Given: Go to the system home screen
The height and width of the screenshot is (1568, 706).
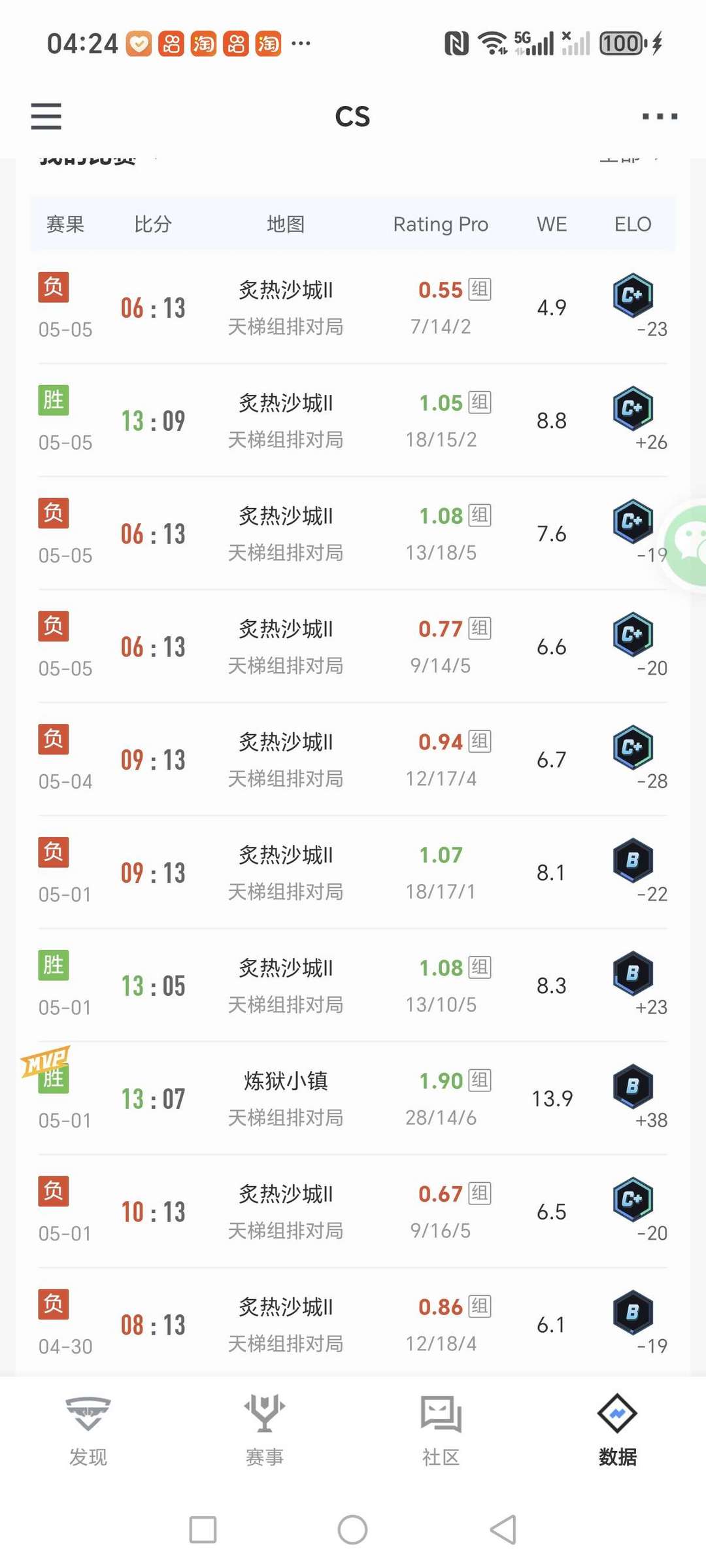Looking at the screenshot, I should tap(352, 1530).
